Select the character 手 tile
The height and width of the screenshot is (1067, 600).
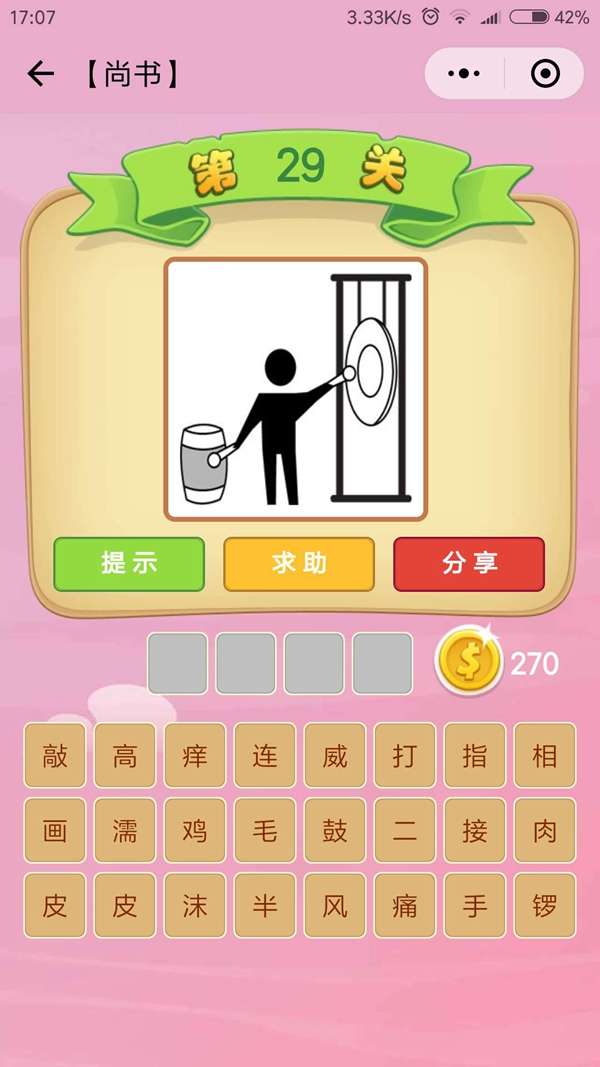475,906
